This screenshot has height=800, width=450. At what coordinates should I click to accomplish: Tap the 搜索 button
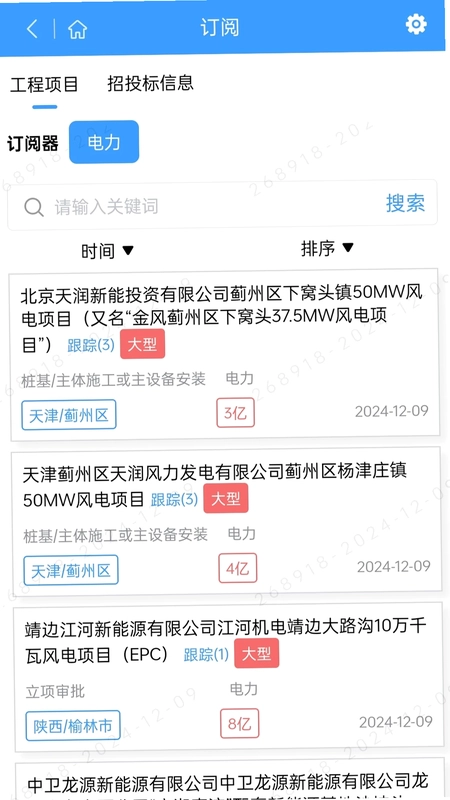(x=406, y=203)
